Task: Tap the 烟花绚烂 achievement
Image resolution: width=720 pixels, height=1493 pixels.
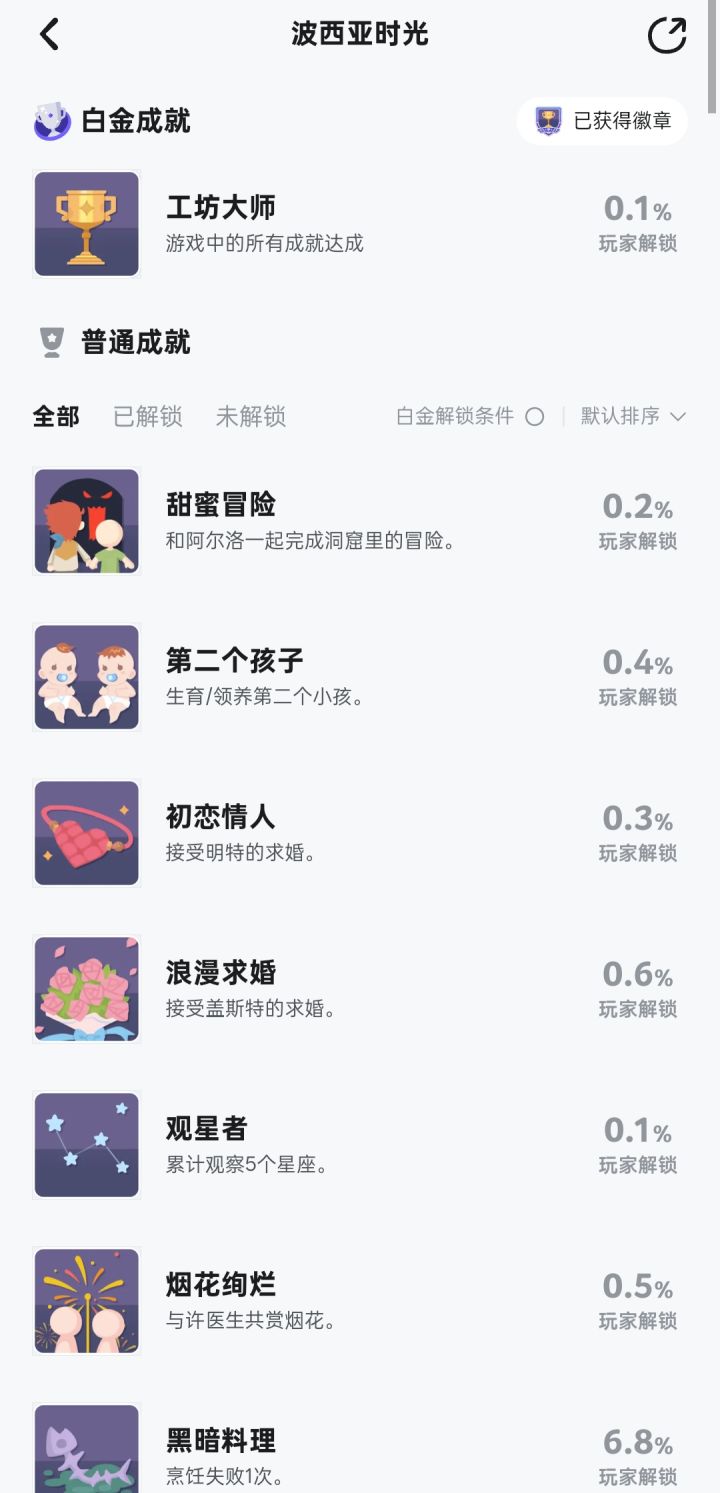Action: point(358,1301)
